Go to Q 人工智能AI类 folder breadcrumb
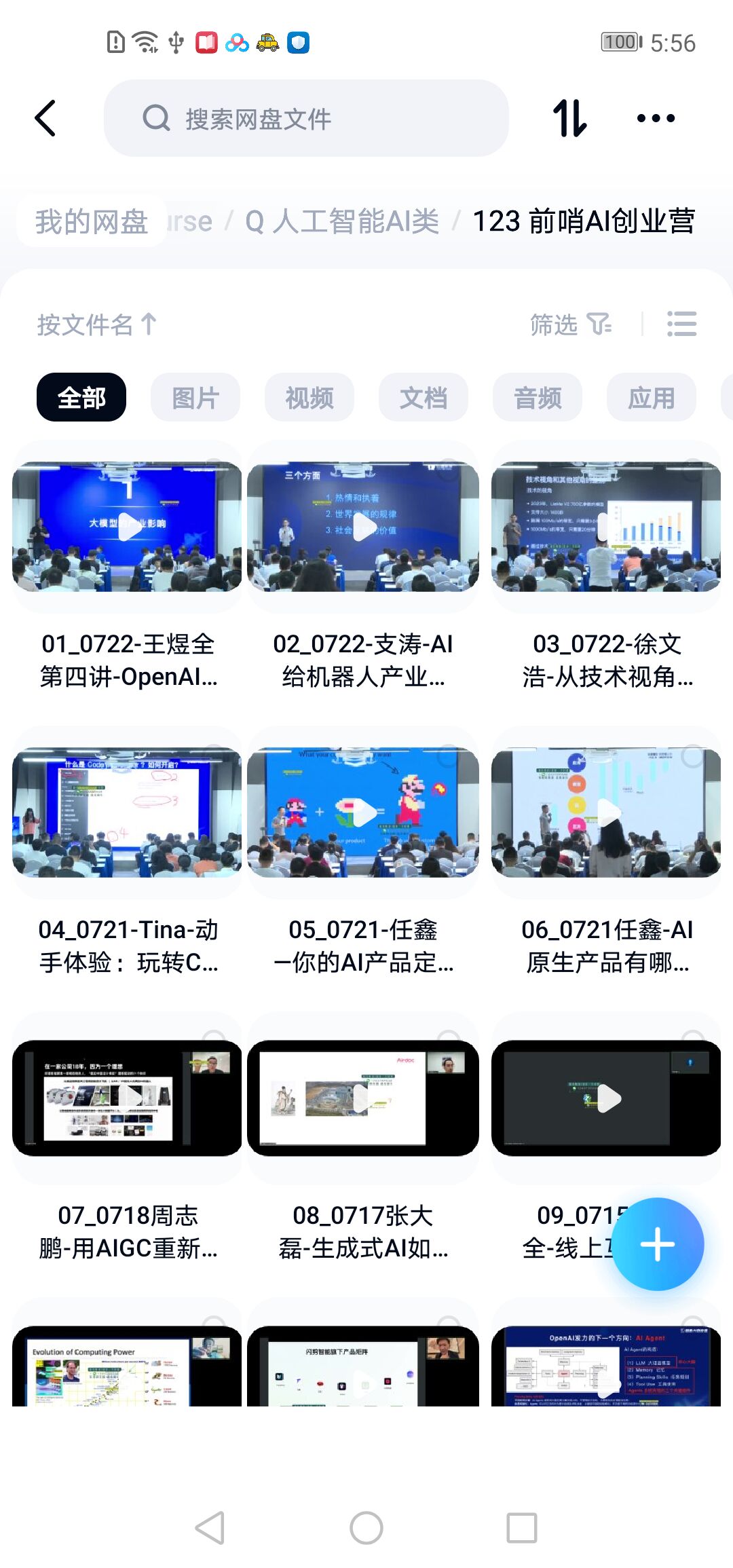This screenshot has width=733, height=1568. click(341, 221)
